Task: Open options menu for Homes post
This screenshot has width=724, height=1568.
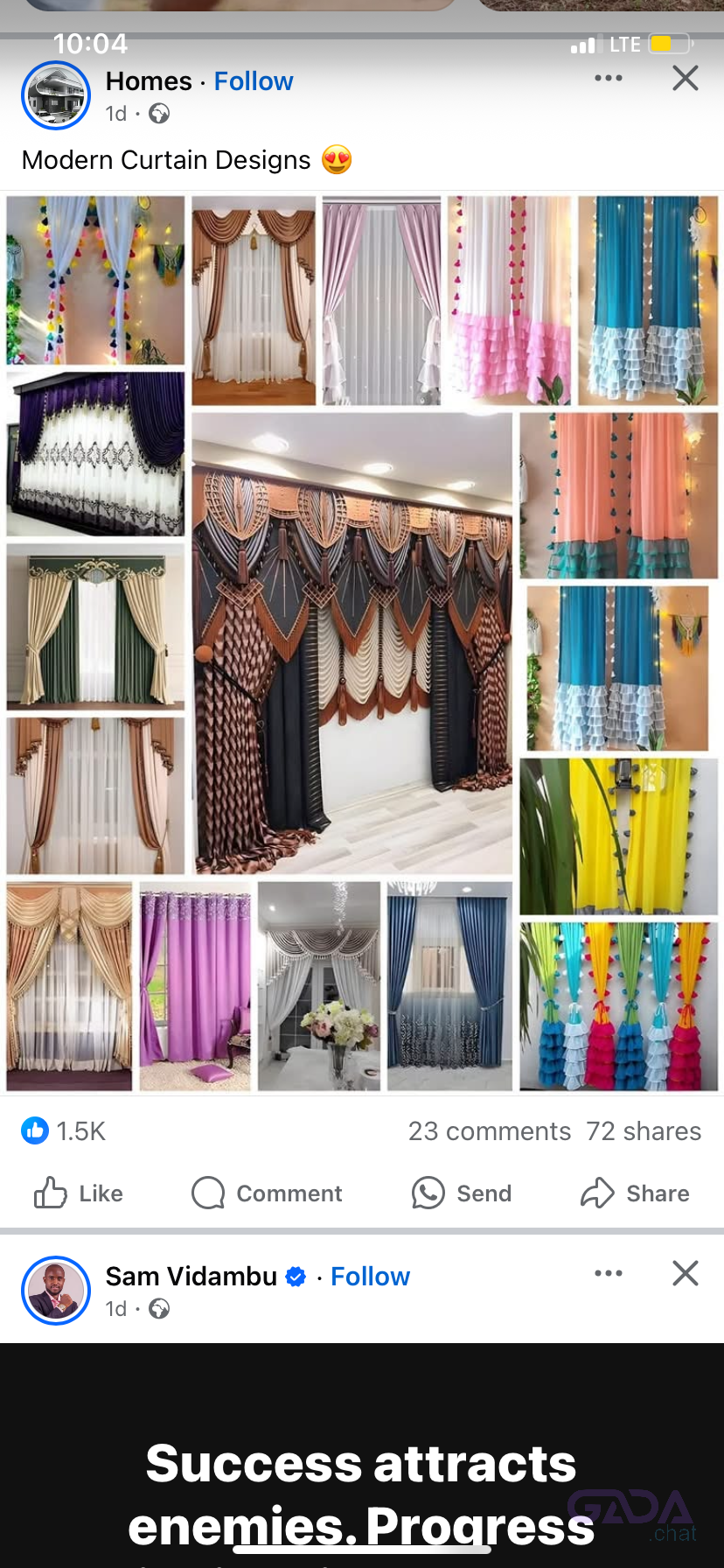Action: pos(608,78)
